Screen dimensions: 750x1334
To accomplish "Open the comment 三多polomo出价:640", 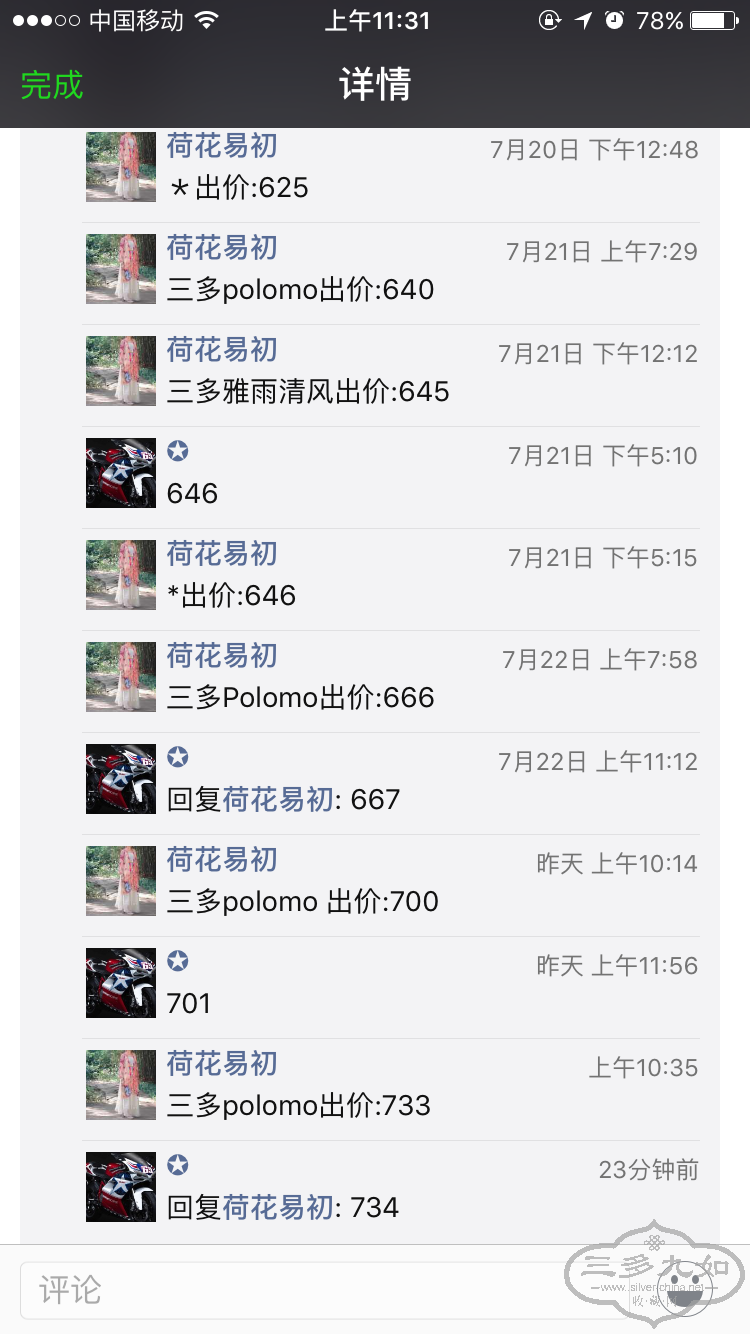I will coord(300,290).
